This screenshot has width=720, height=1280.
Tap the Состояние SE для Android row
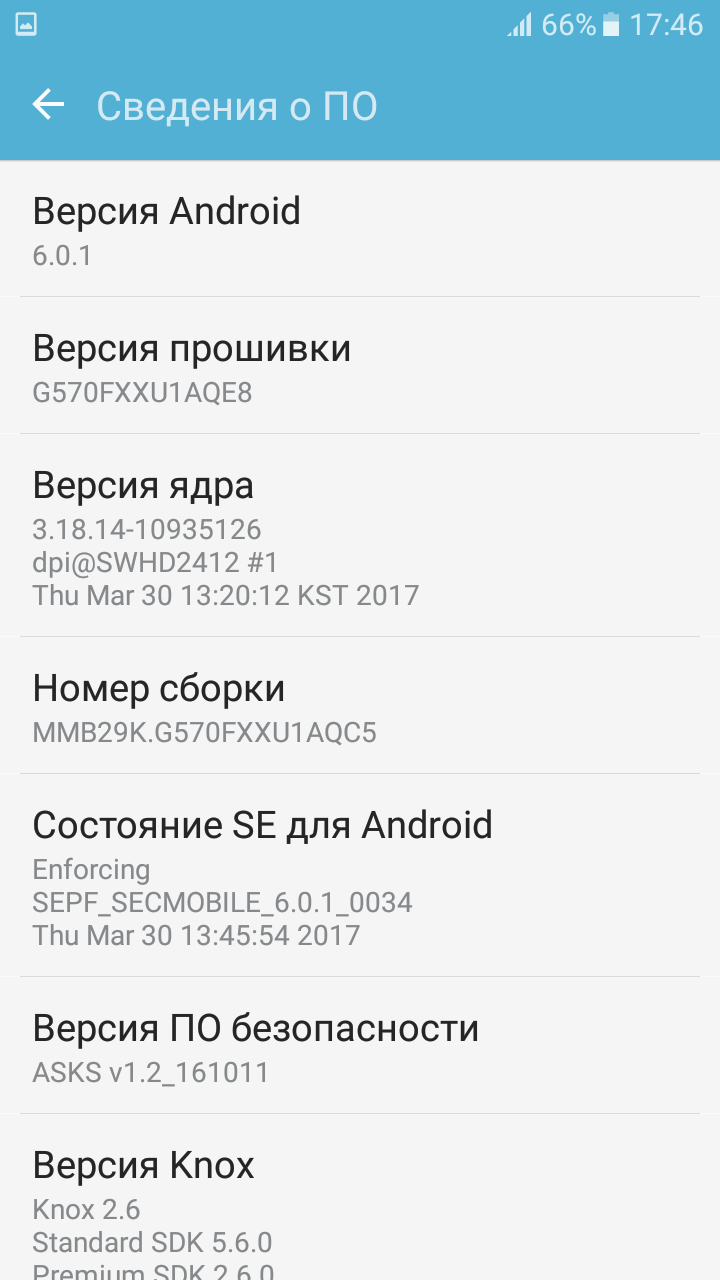360,875
